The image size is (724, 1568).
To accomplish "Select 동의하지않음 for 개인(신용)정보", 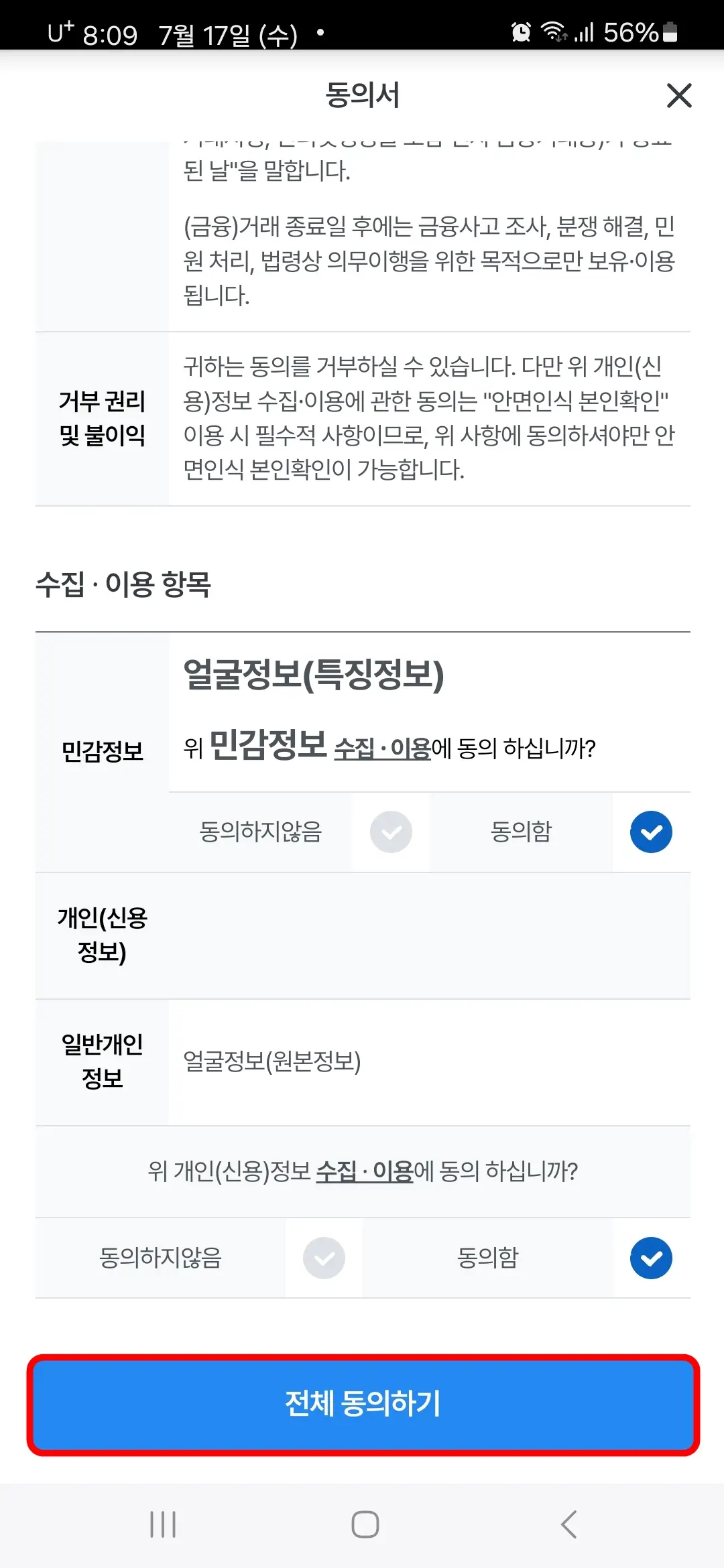I will click(322, 1258).
